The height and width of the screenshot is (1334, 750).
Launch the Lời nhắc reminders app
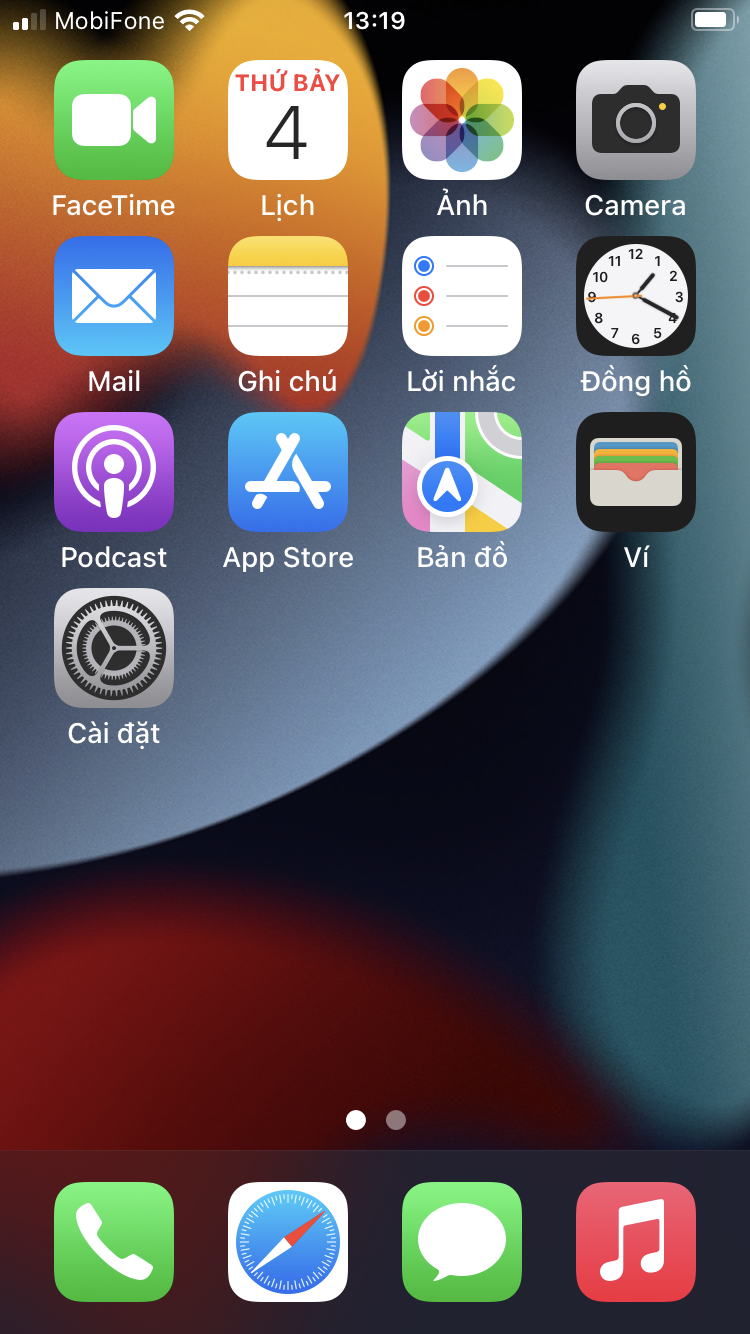pos(462,296)
